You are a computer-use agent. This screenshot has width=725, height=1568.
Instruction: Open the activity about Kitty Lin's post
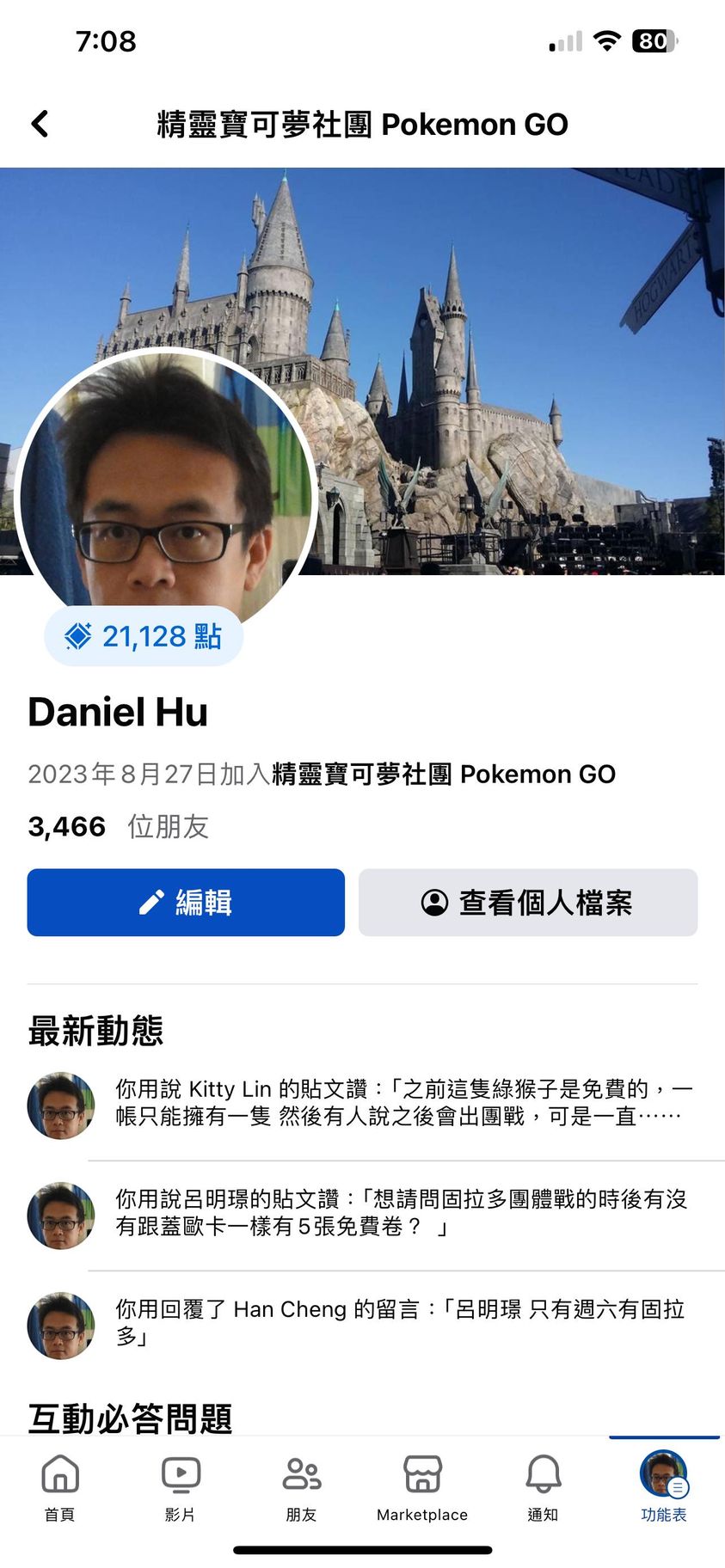[402, 1103]
